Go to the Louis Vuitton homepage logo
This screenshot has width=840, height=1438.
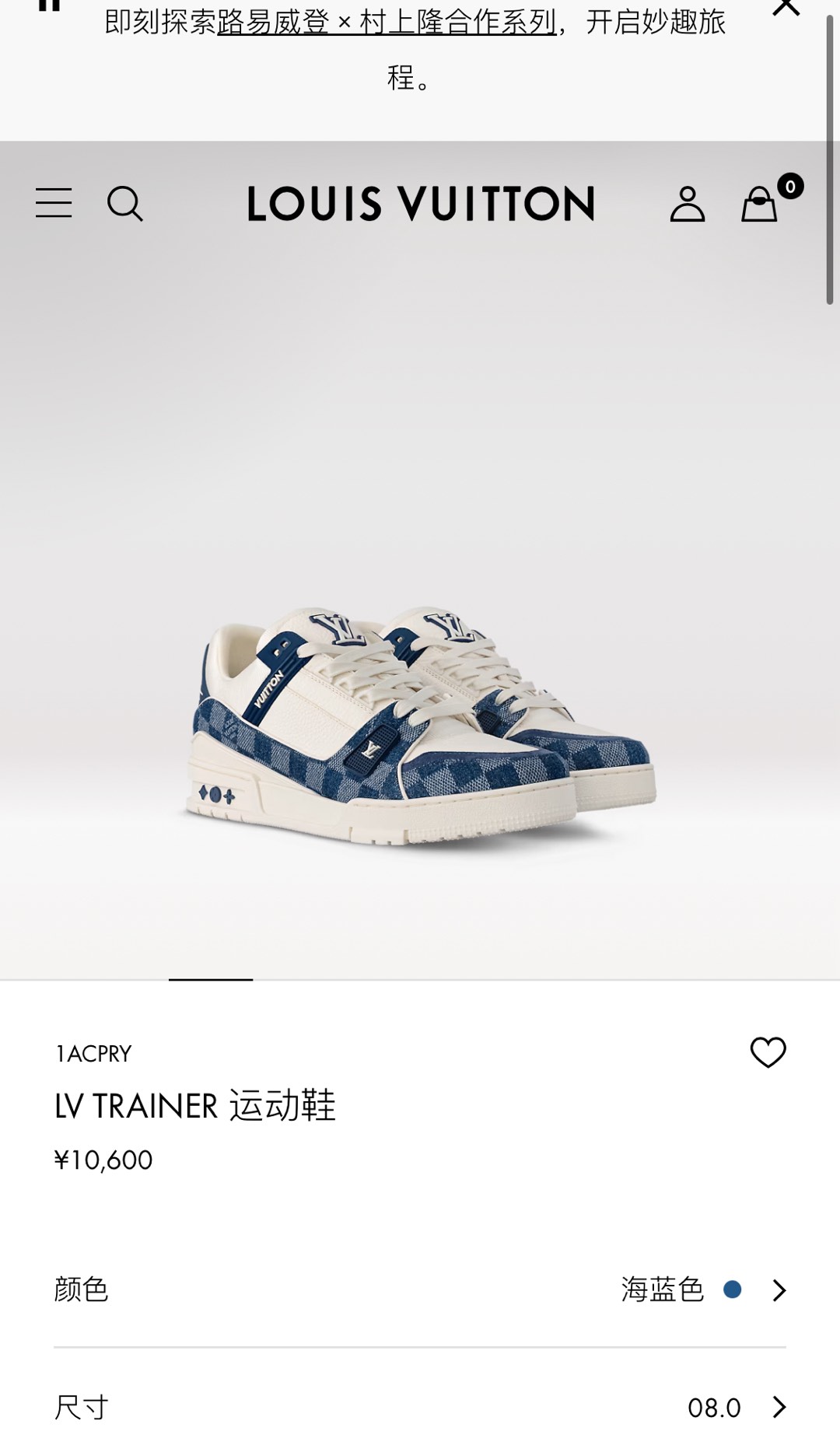pos(421,204)
